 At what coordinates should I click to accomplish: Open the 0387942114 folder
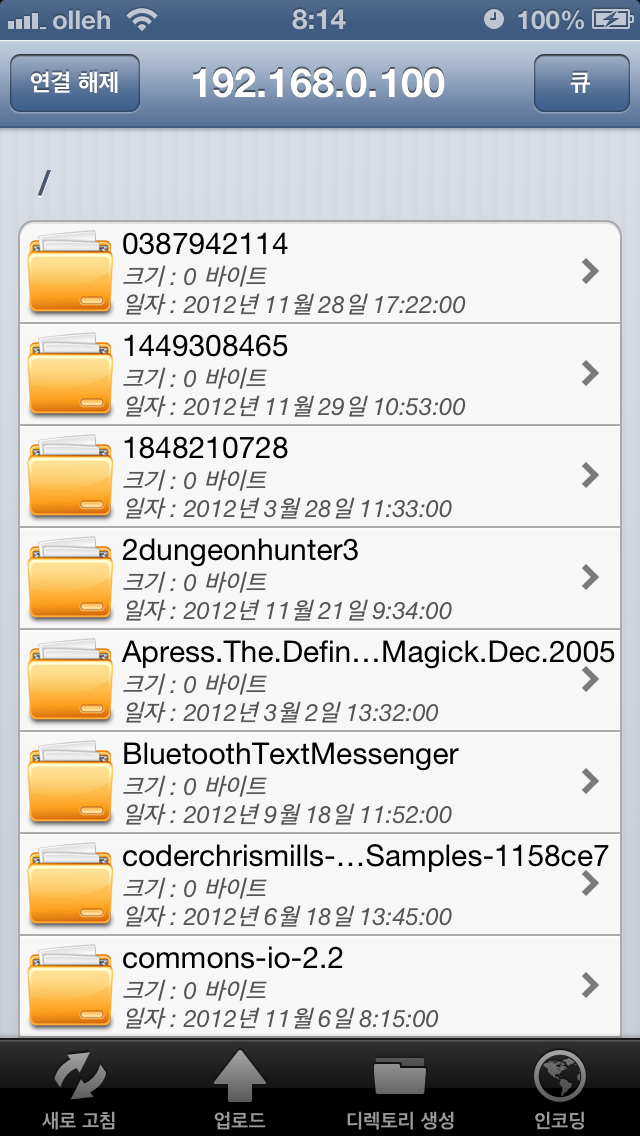pyautogui.click(x=320, y=272)
